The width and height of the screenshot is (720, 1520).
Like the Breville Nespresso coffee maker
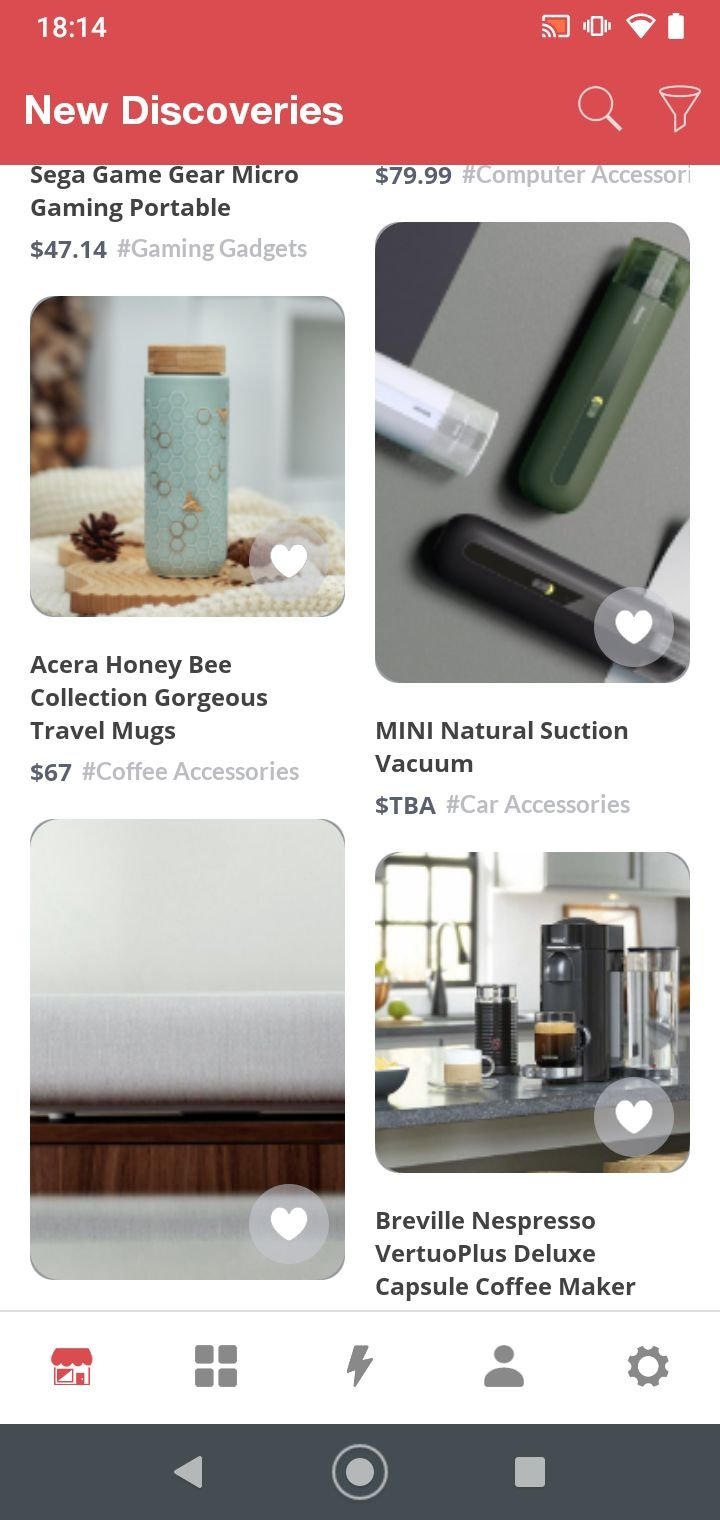(x=633, y=1117)
